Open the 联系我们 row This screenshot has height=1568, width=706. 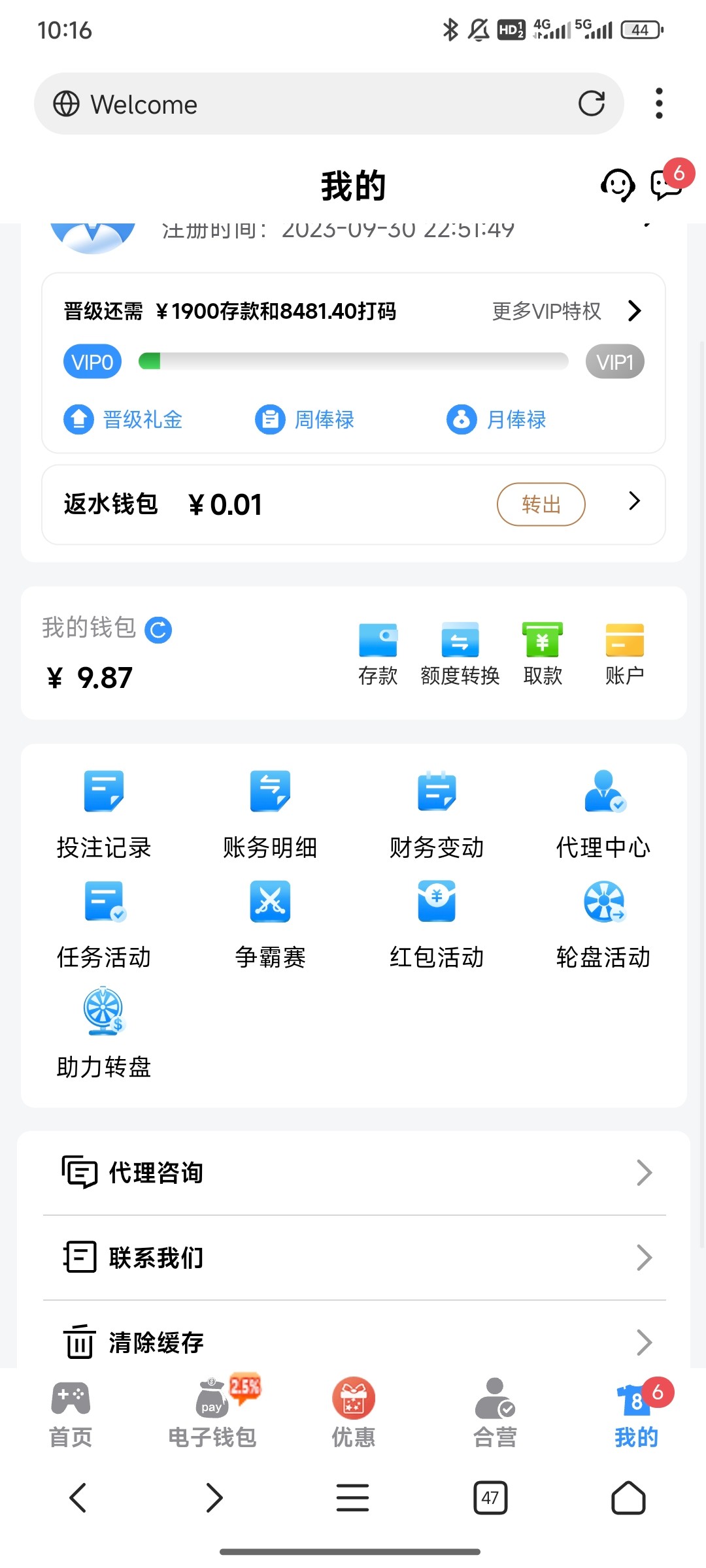354,1258
